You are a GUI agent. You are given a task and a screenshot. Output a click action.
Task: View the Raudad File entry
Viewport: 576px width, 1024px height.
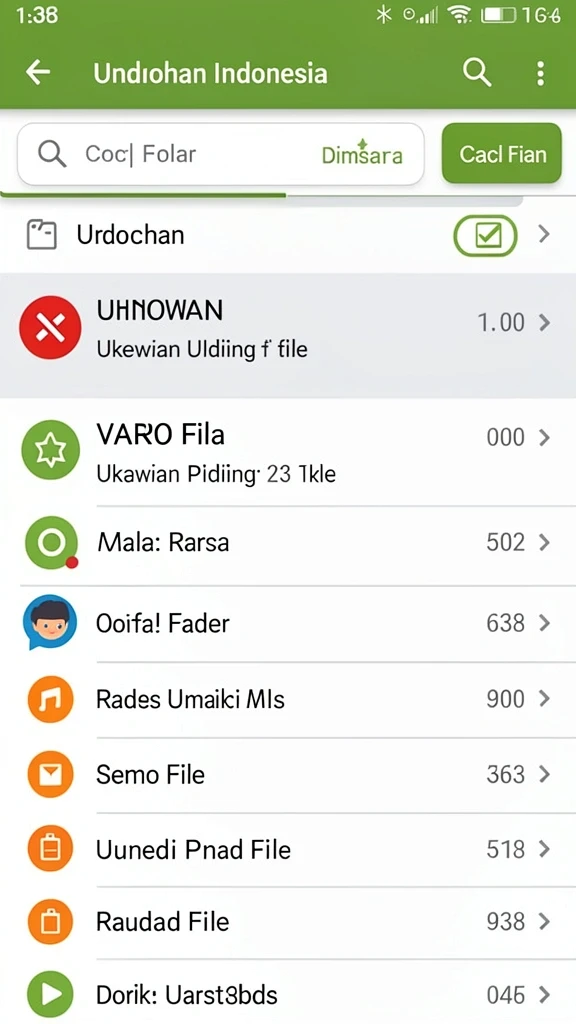[x=288, y=923]
